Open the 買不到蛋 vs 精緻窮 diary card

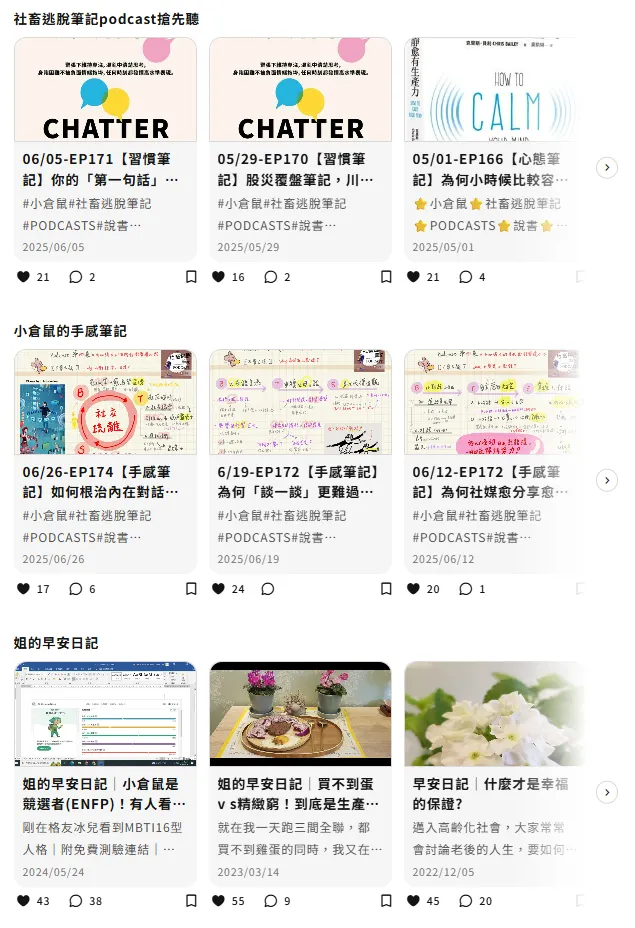click(300, 793)
